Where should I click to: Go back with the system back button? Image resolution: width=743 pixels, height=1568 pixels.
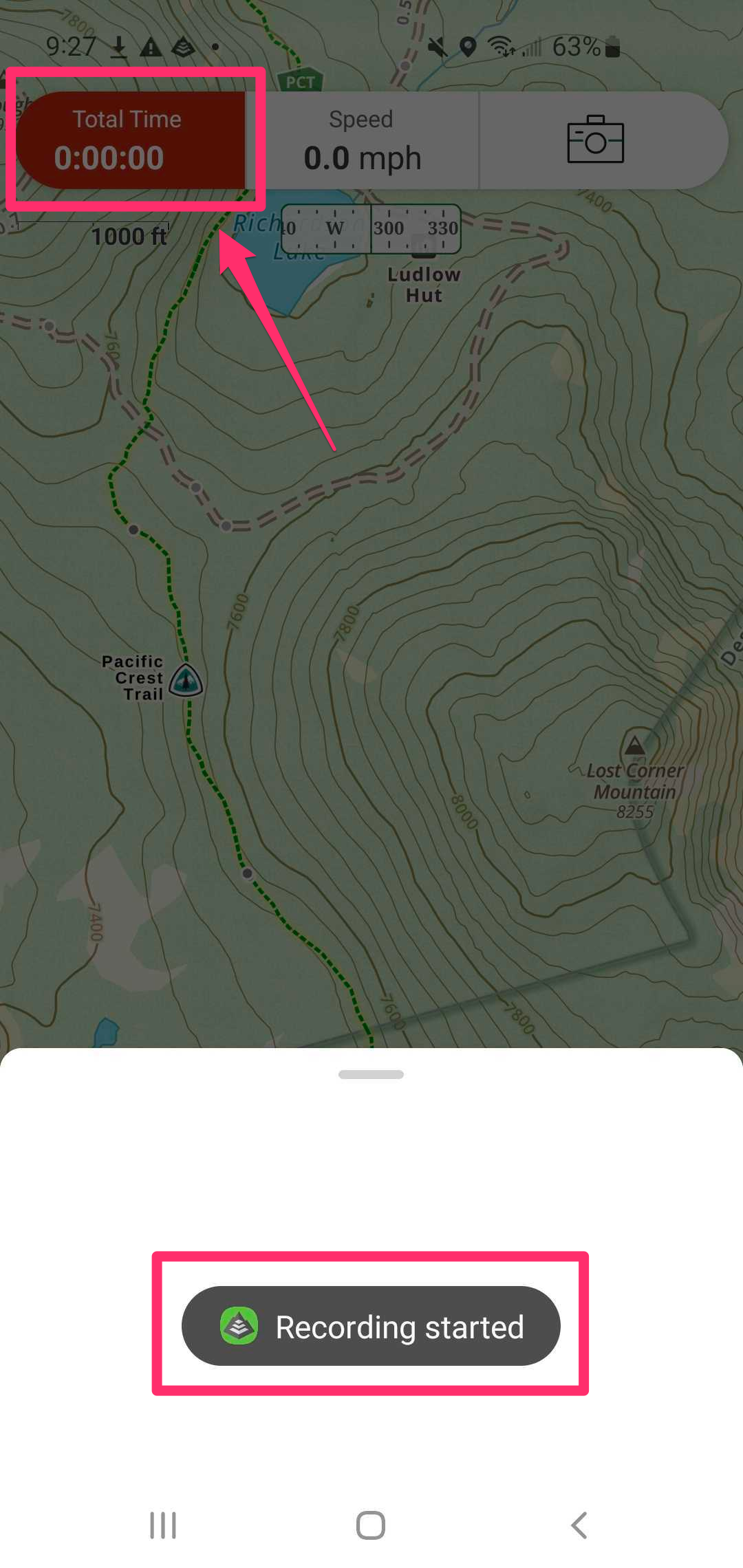coord(579,1525)
